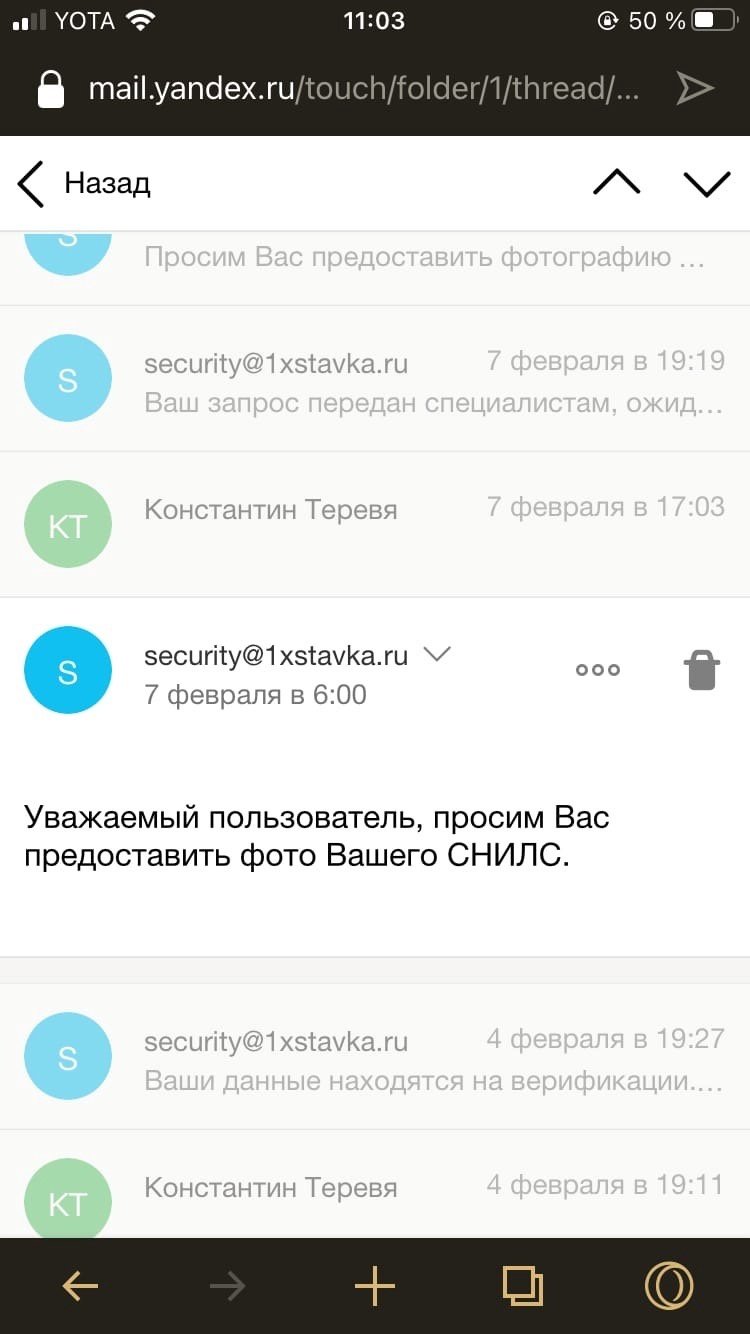Image resolution: width=750 pixels, height=1334 pixels.
Task: Navigate back with the browser back arrow
Action: click(x=80, y=1286)
